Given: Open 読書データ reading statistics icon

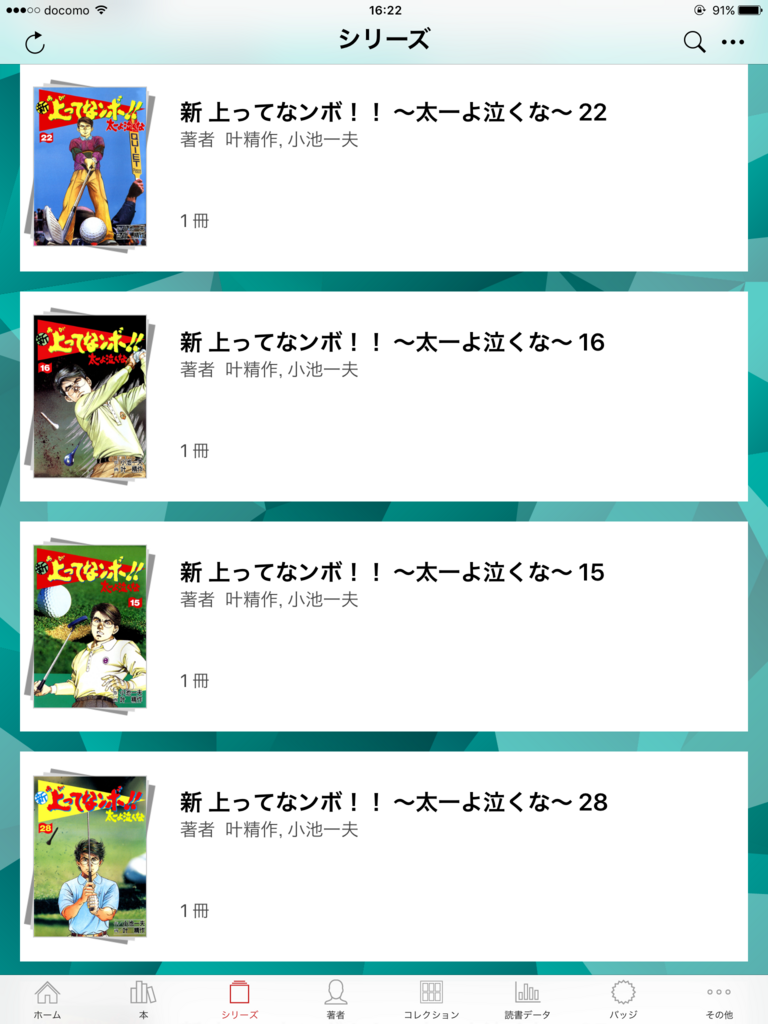Looking at the screenshot, I should pyautogui.click(x=527, y=995).
